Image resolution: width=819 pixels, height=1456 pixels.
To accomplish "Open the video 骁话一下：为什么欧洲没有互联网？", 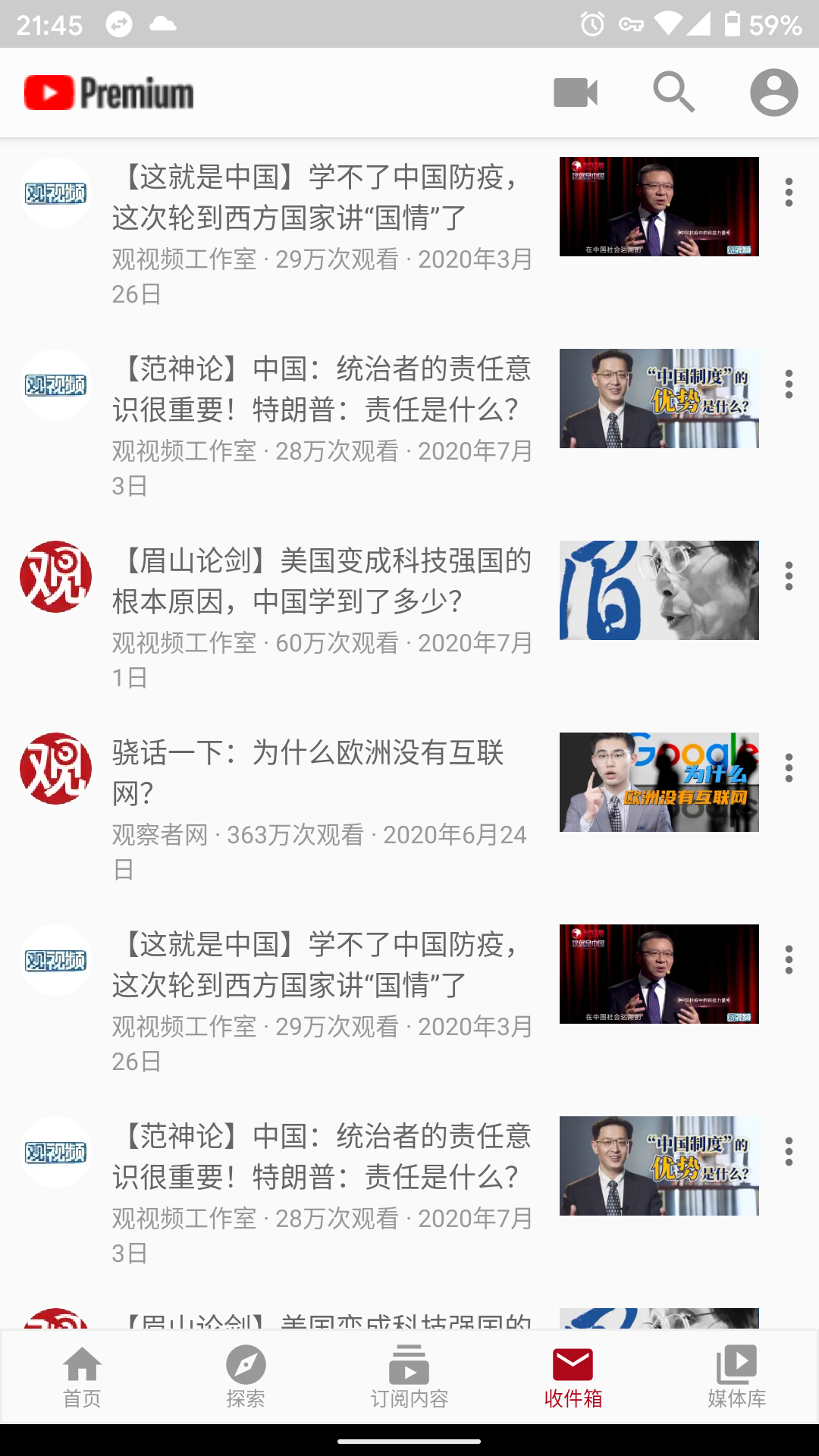I will coord(318,773).
